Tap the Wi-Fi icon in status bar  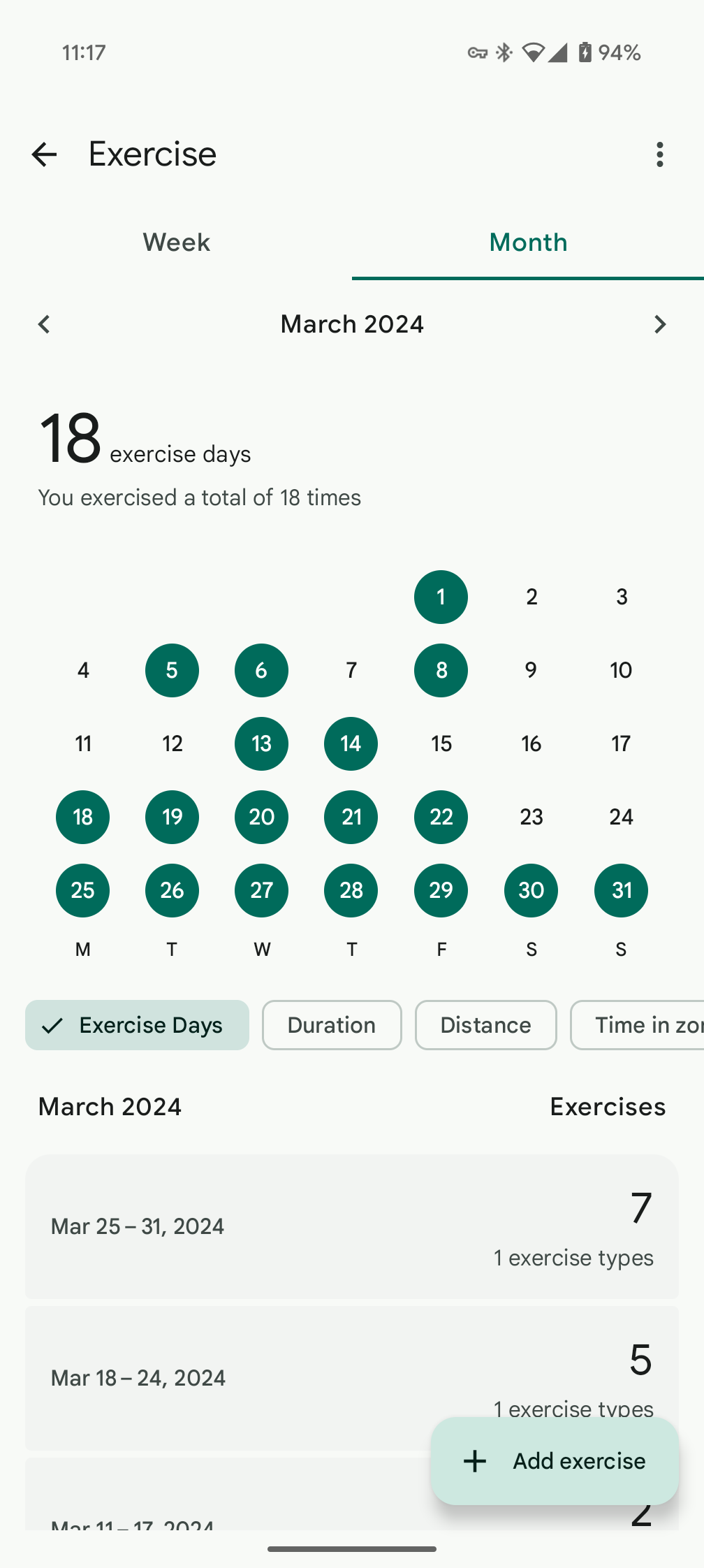534,52
